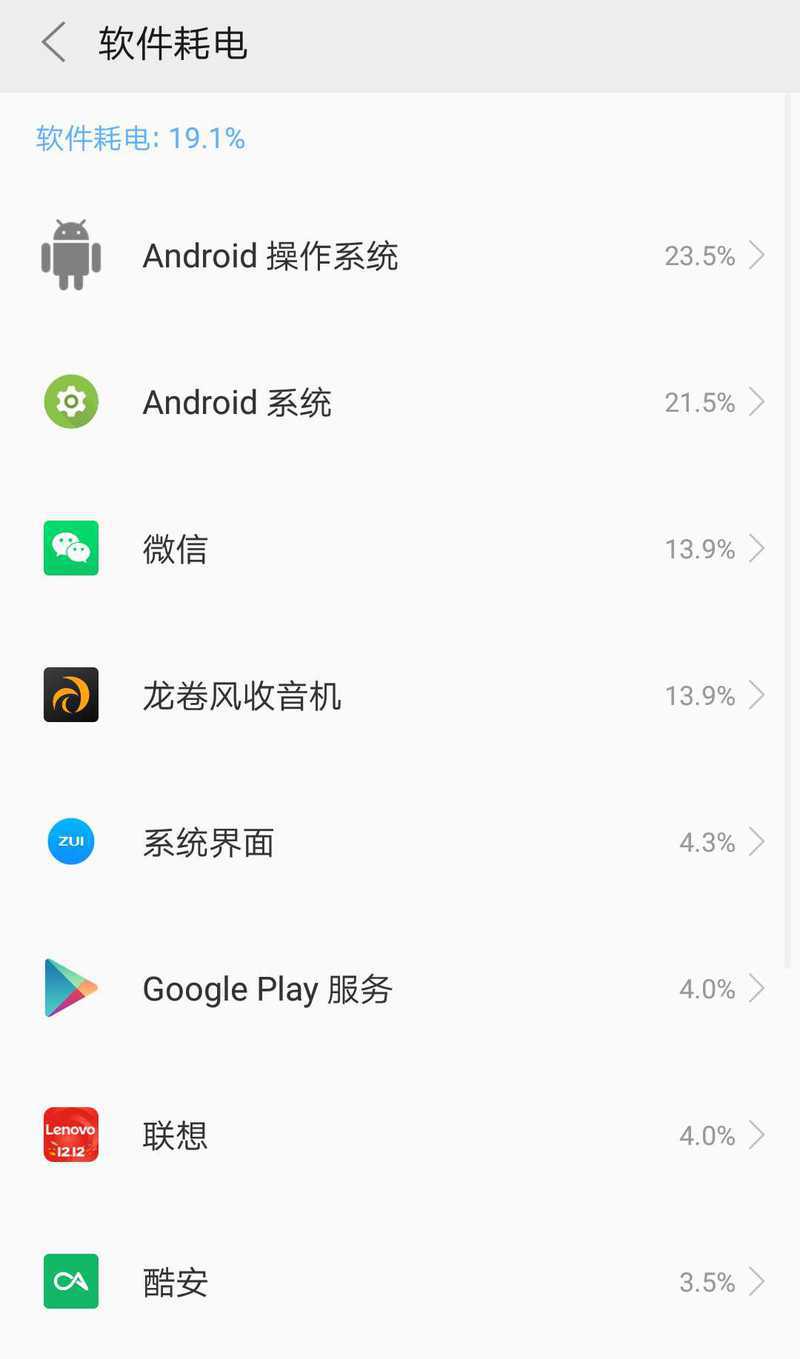Select the 系统界面 row
Screen dimensions: 800x1359
(400, 842)
